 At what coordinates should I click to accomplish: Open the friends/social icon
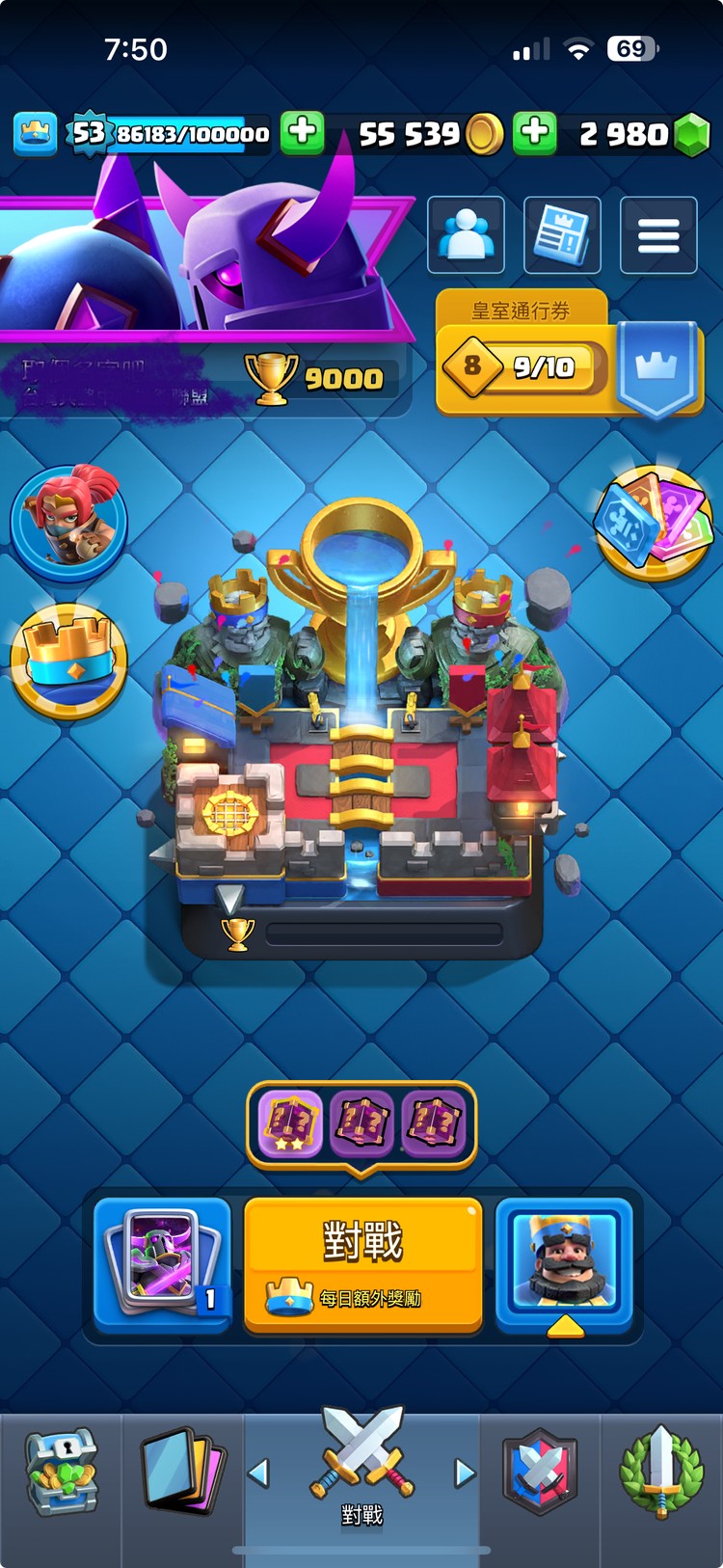click(x=466, y=234)
